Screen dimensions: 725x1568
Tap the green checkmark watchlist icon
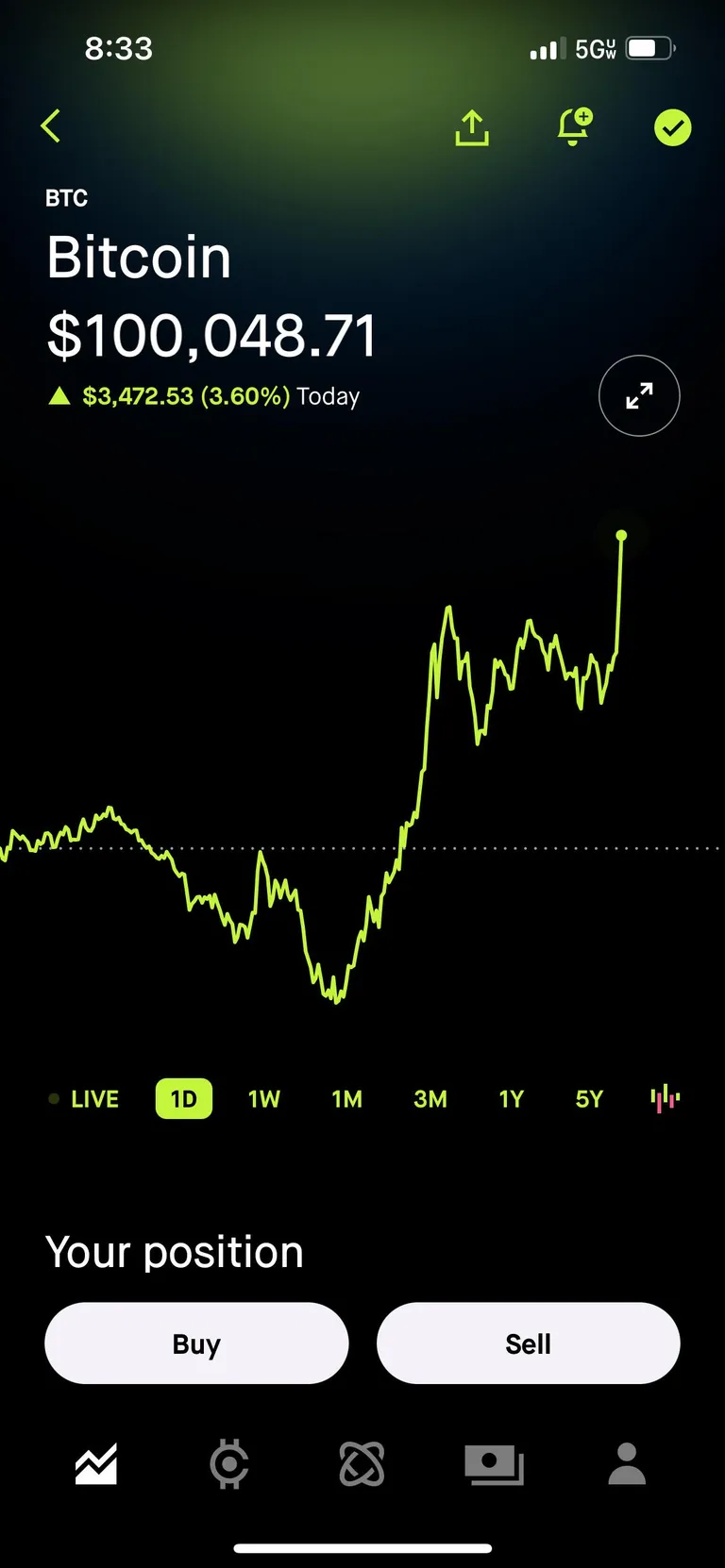(x=672, y=127)
